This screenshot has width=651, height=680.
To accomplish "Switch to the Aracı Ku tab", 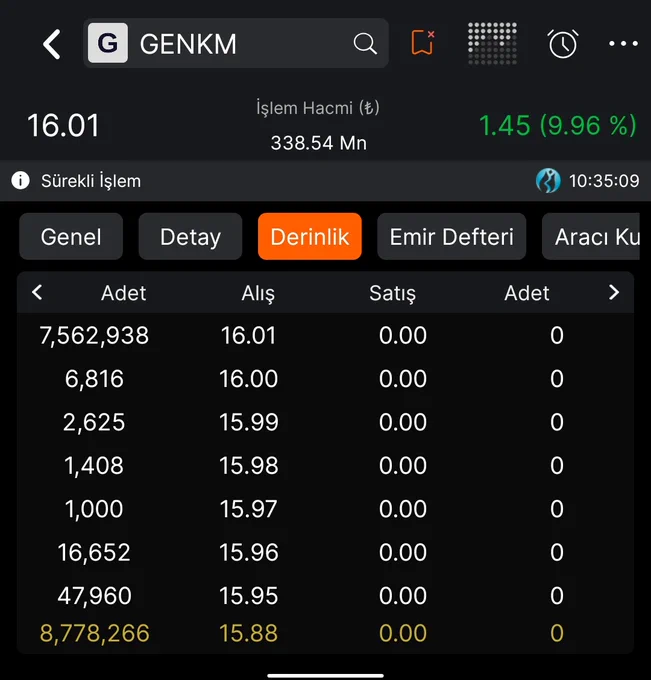I will click(591, 236).
